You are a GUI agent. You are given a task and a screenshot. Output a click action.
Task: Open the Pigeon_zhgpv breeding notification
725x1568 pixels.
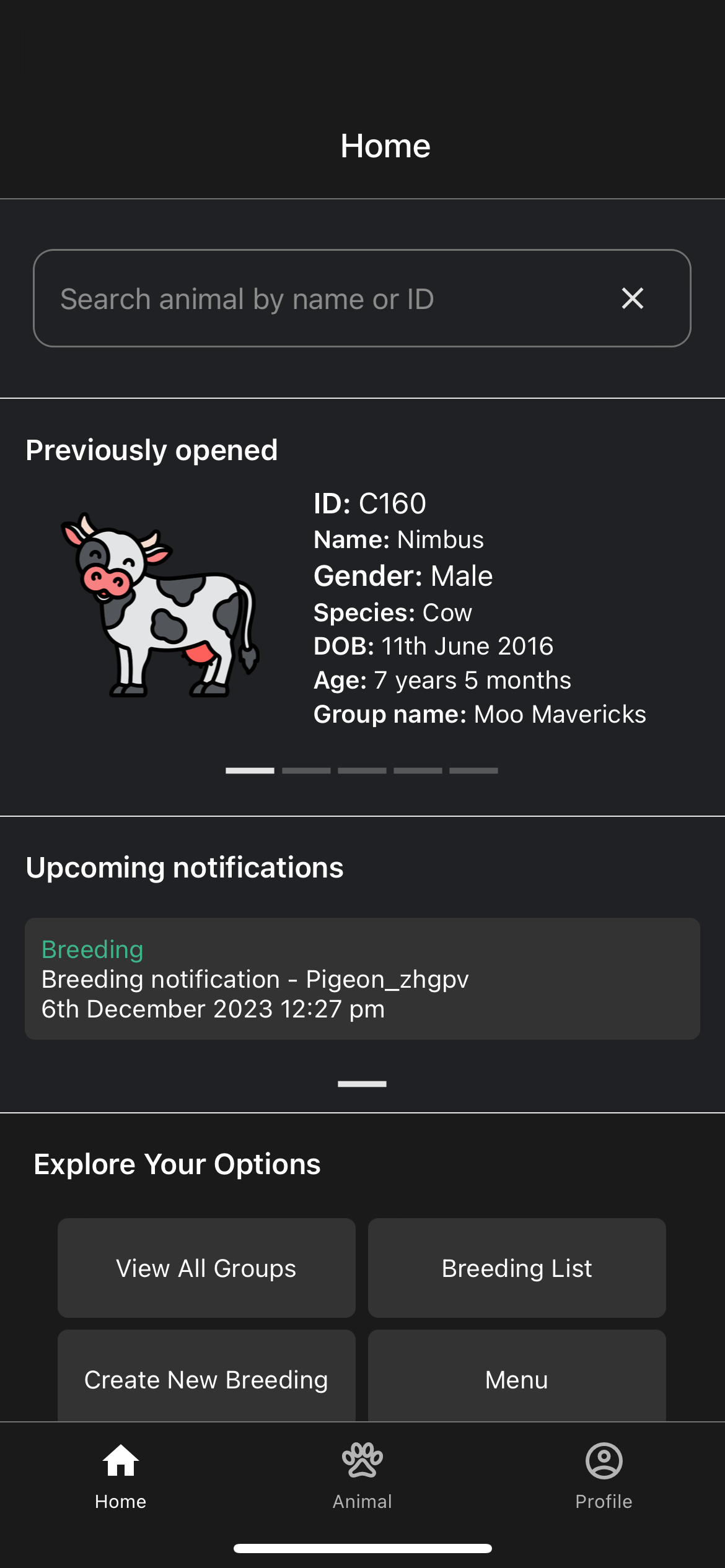(362, 978)
